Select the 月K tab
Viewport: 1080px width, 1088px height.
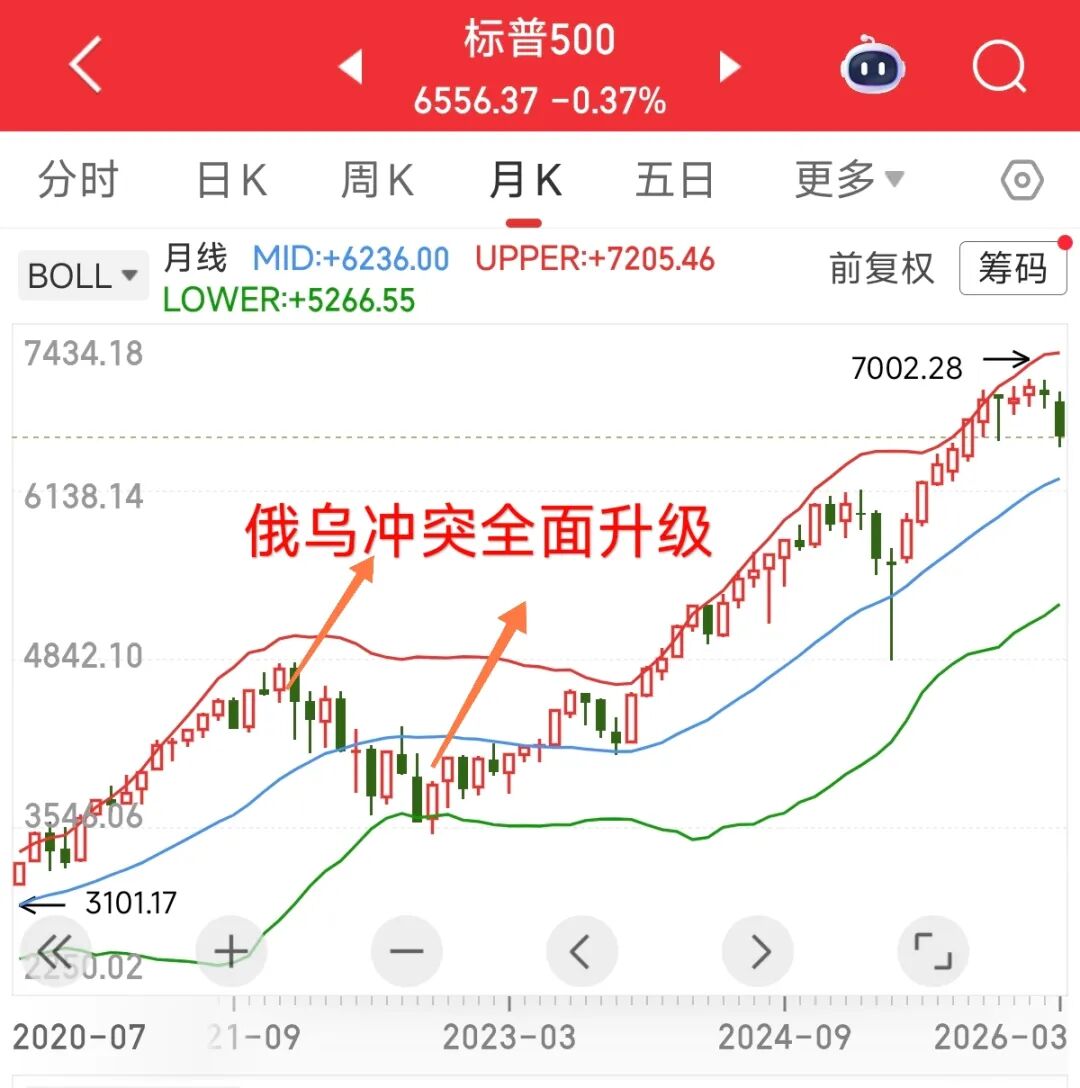tap(524, 181)
